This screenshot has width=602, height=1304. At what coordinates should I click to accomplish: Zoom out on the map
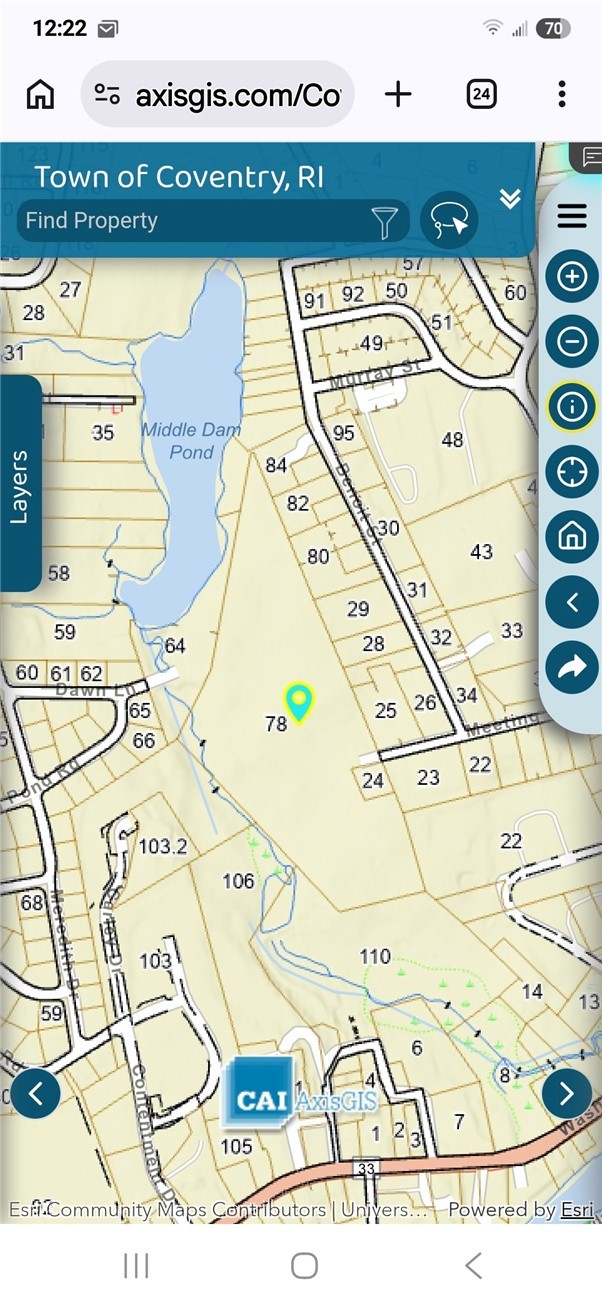(571, 341)
